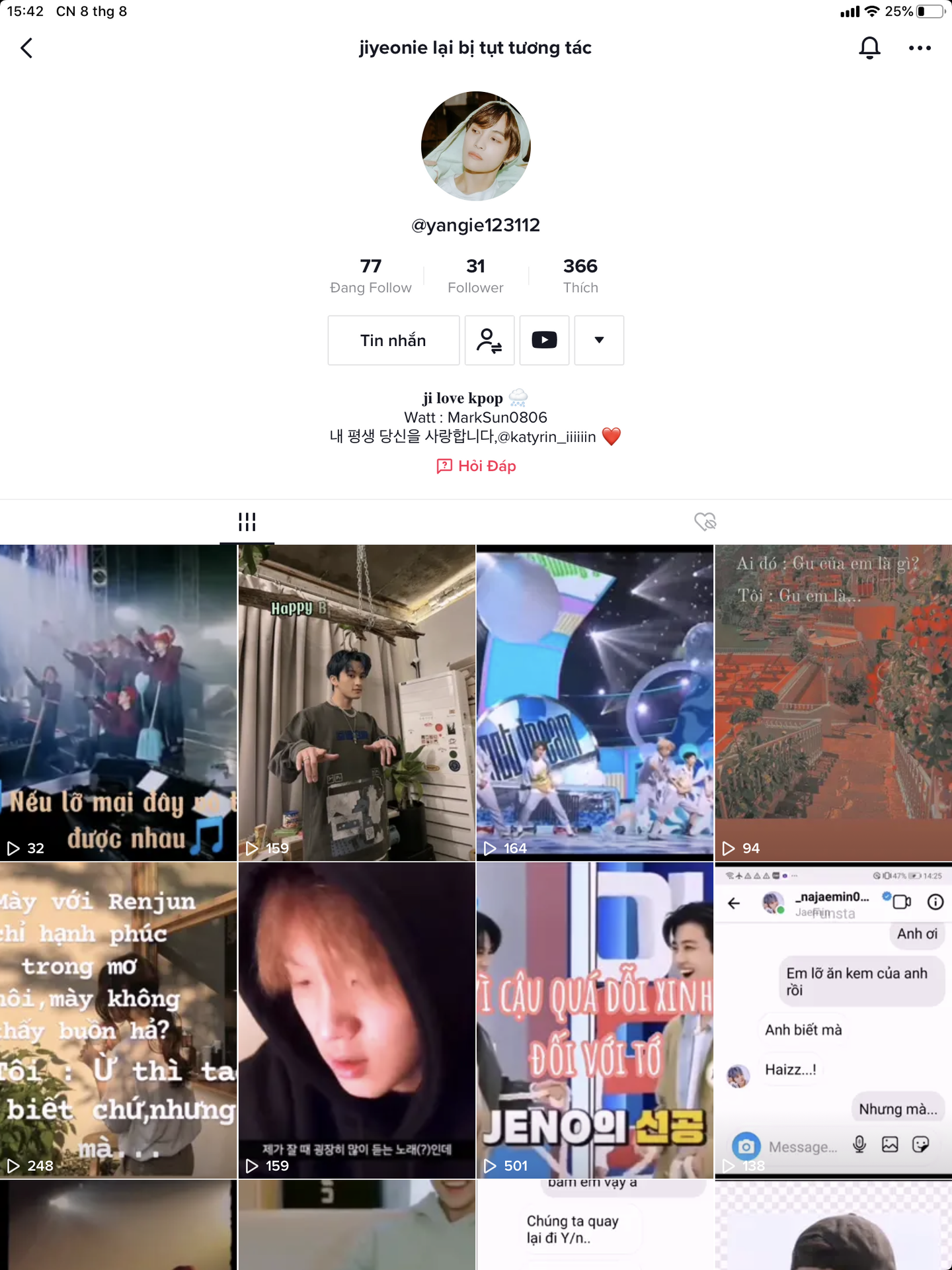952x1270 pixels.
Task: Open the 77 Đang Follow list
Action: pos(370,275)
